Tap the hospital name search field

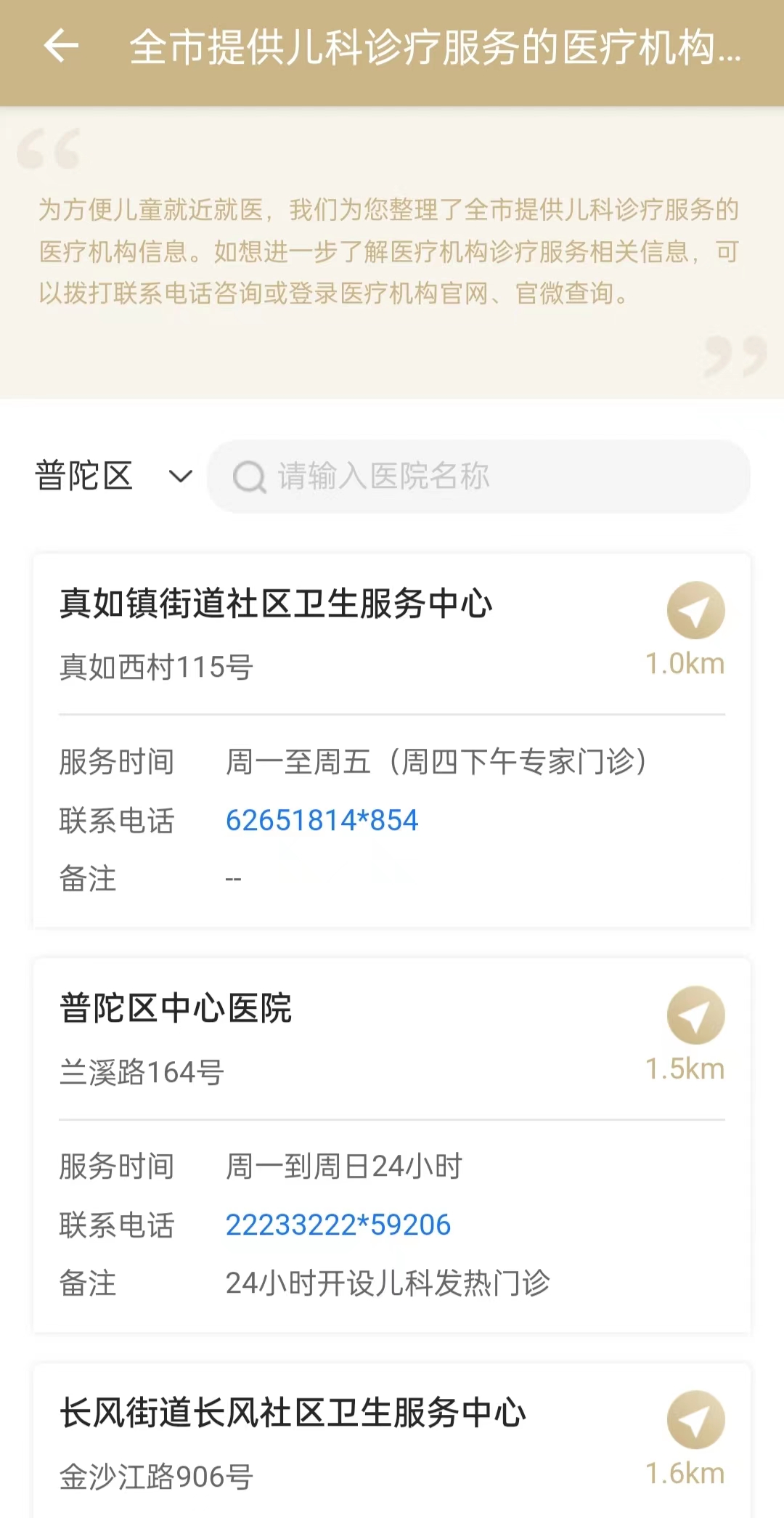point(478,476)
